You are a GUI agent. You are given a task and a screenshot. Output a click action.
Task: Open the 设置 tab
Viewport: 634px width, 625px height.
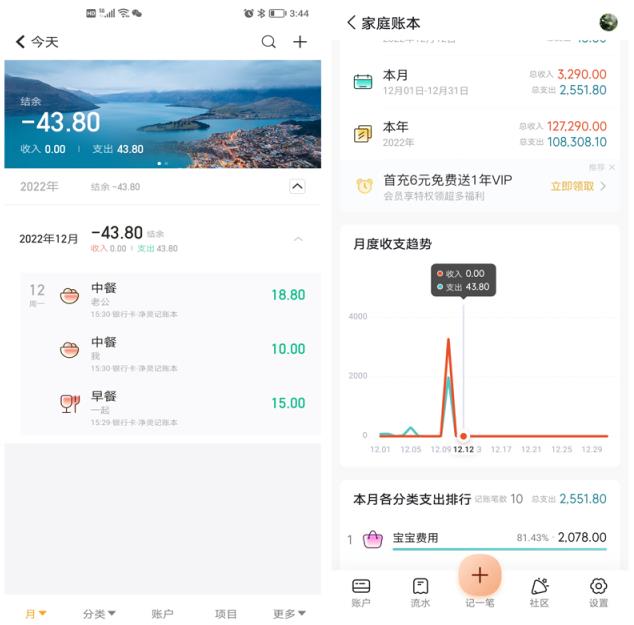[598, 592]
